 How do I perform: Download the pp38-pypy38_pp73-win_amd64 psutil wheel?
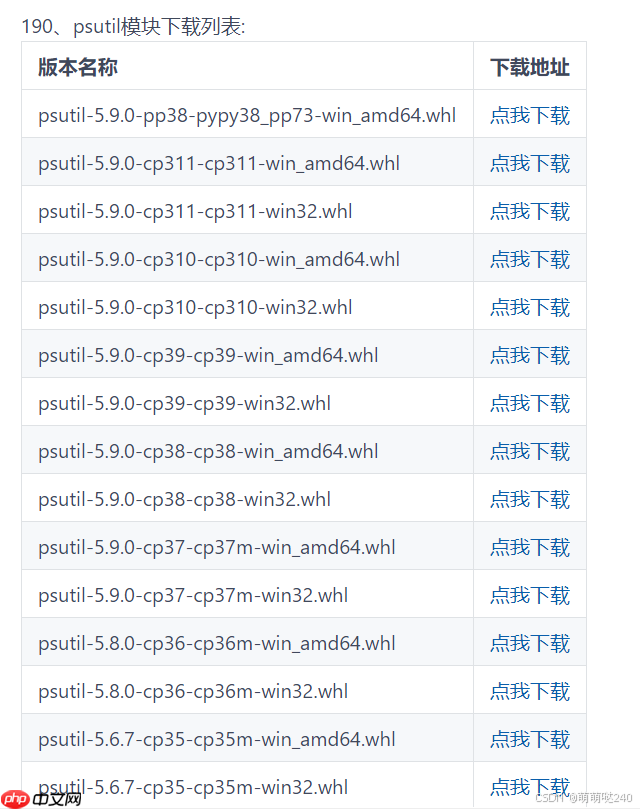pyautogui.click(x=529, y=115)
